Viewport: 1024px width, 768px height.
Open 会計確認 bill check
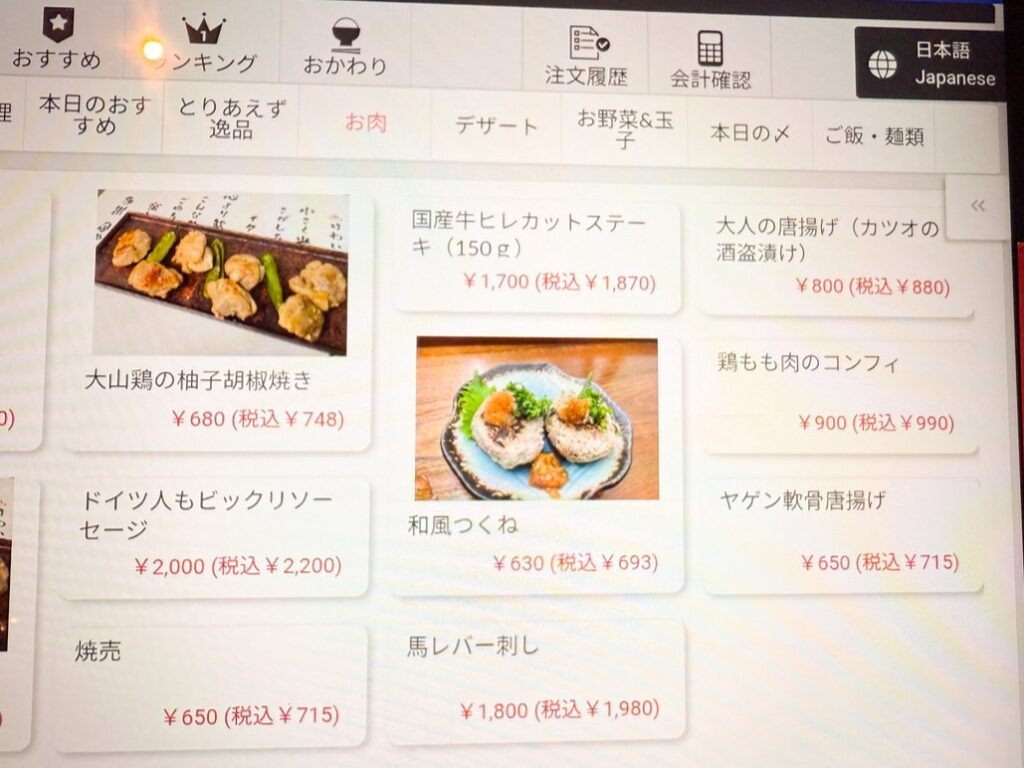(x=710, y=59)
